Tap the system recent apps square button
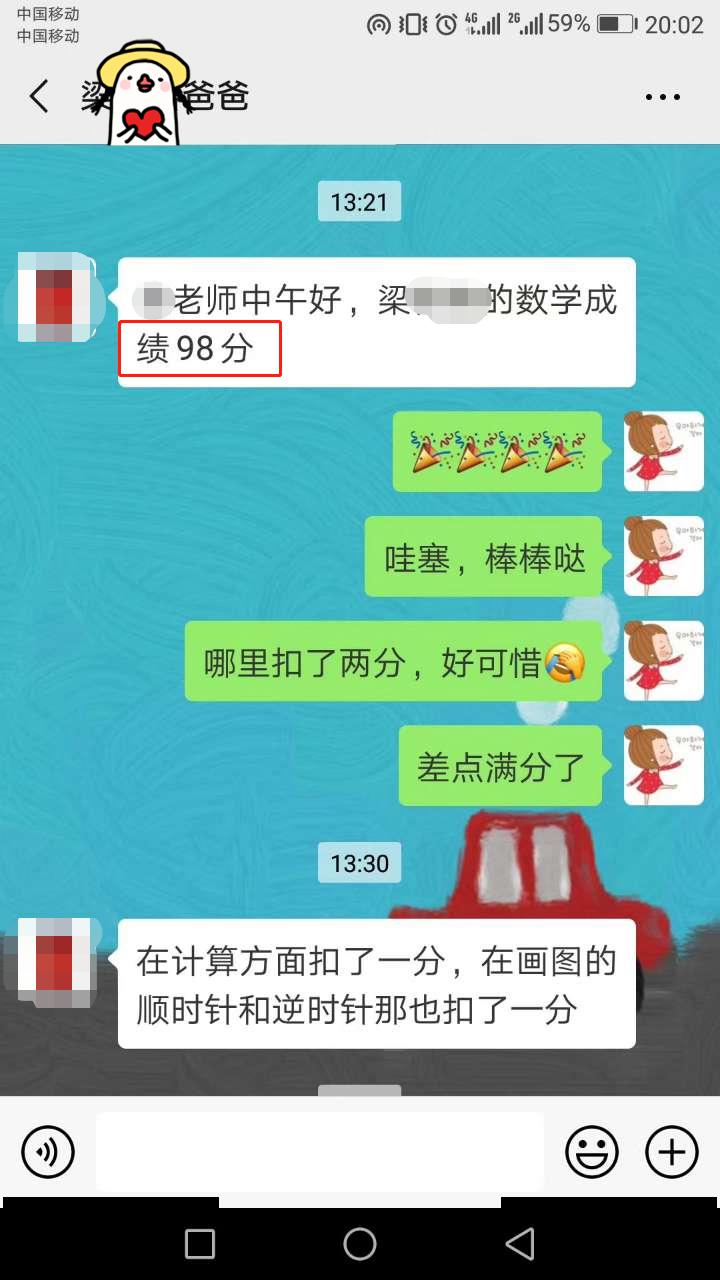Screen dimensions: 720x1280 [200, 1244]
